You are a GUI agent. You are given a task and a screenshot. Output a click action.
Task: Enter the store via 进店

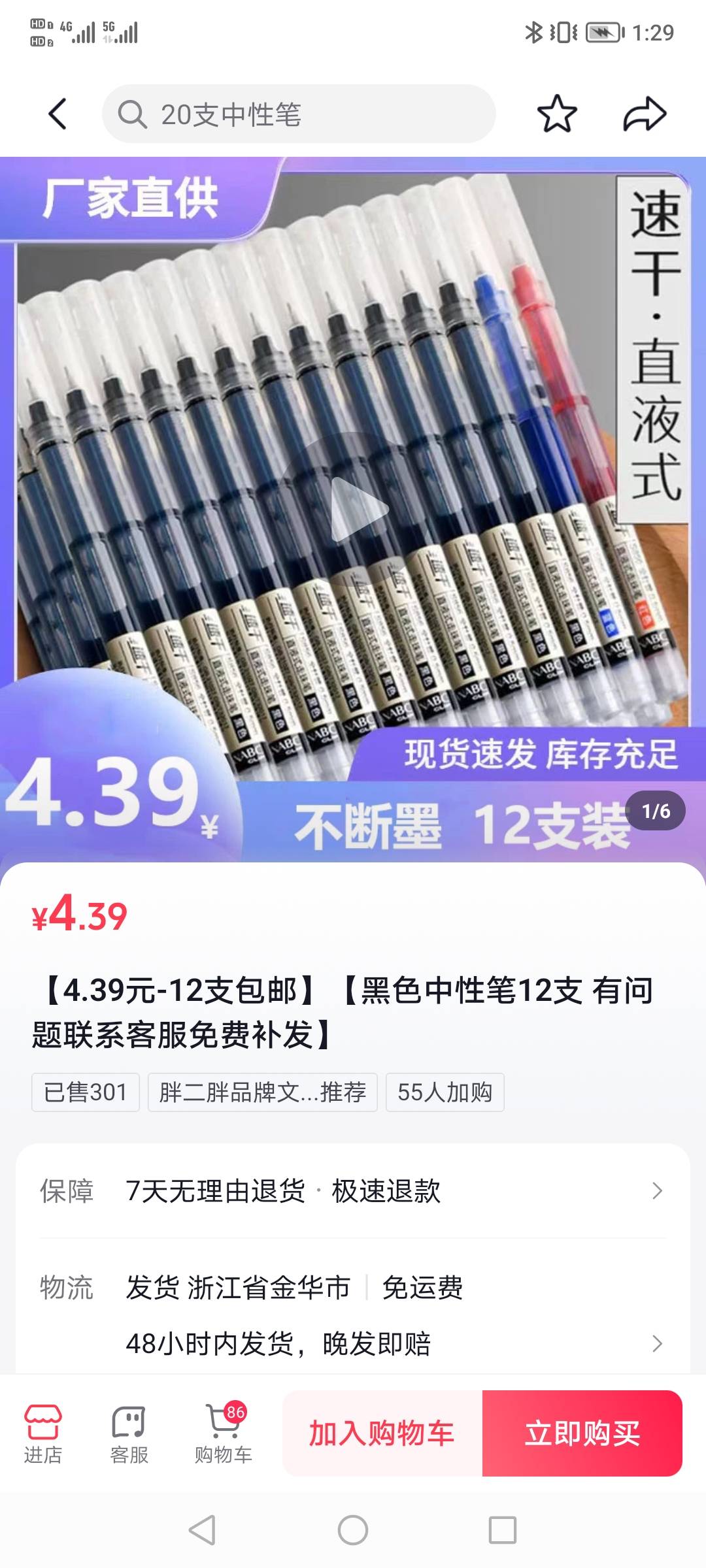point(43,1433)
